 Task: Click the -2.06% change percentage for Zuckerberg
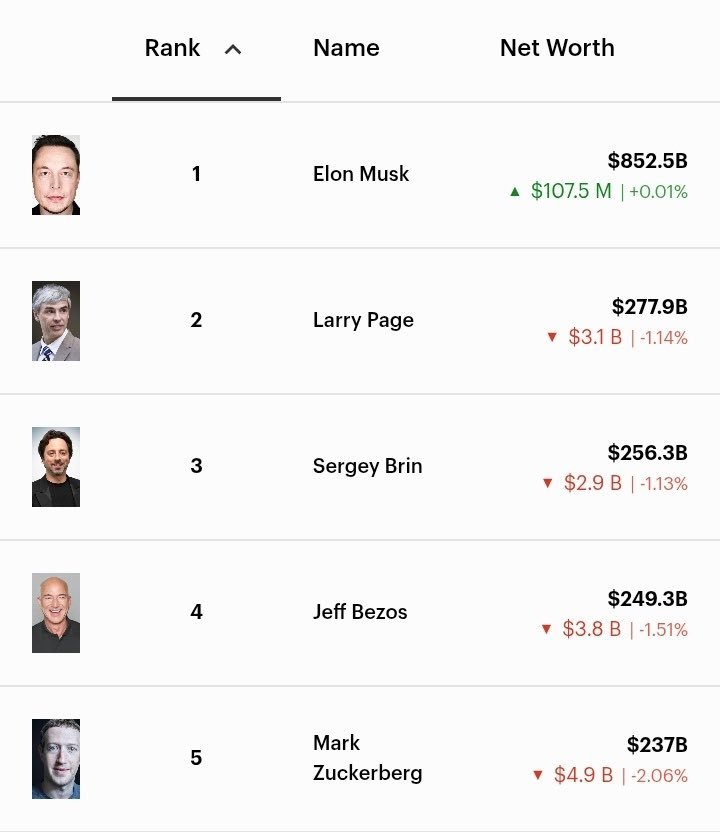click(662, 774)
